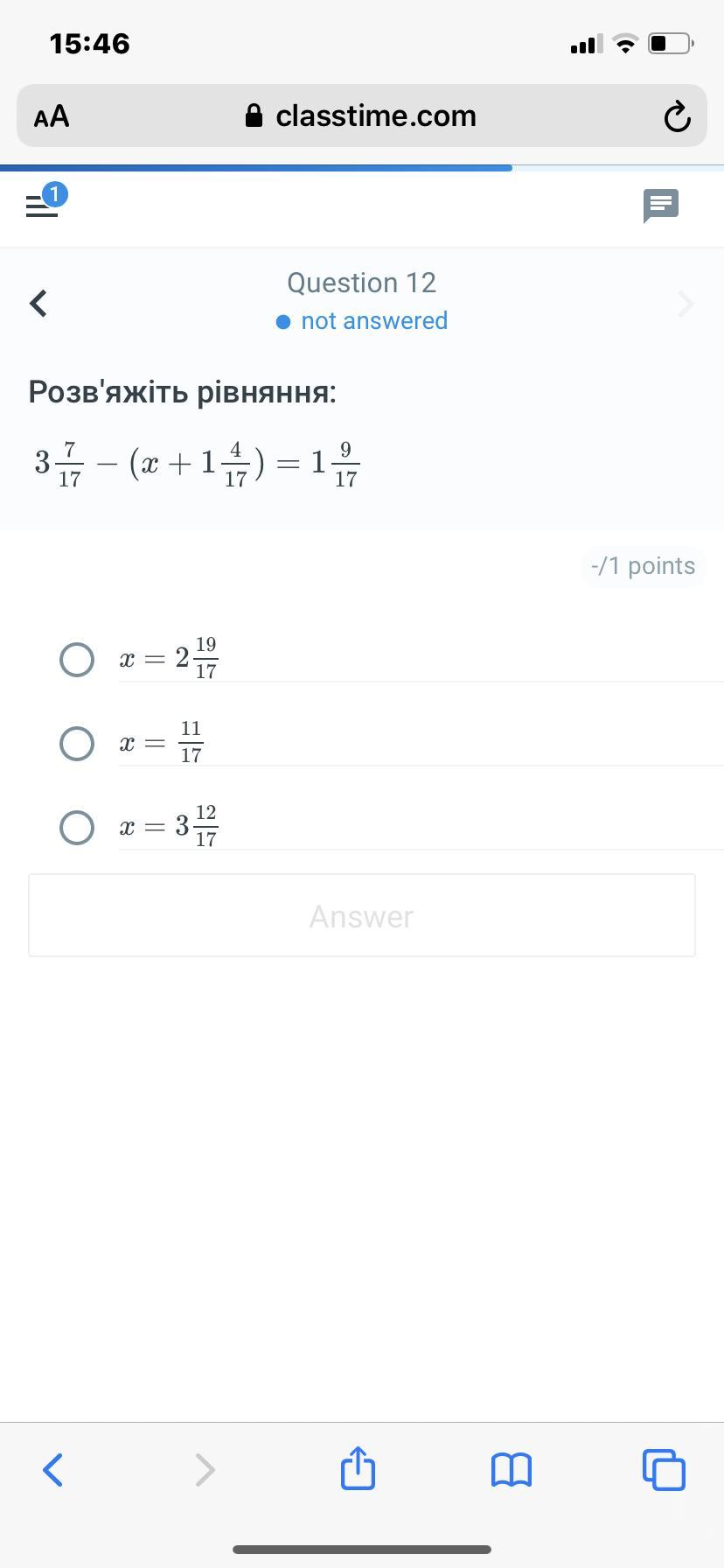The width and height of the screenshot is (724, 1568).
Task: Share this page from Safari toolbar
Action: click(x=358, y=1469)
